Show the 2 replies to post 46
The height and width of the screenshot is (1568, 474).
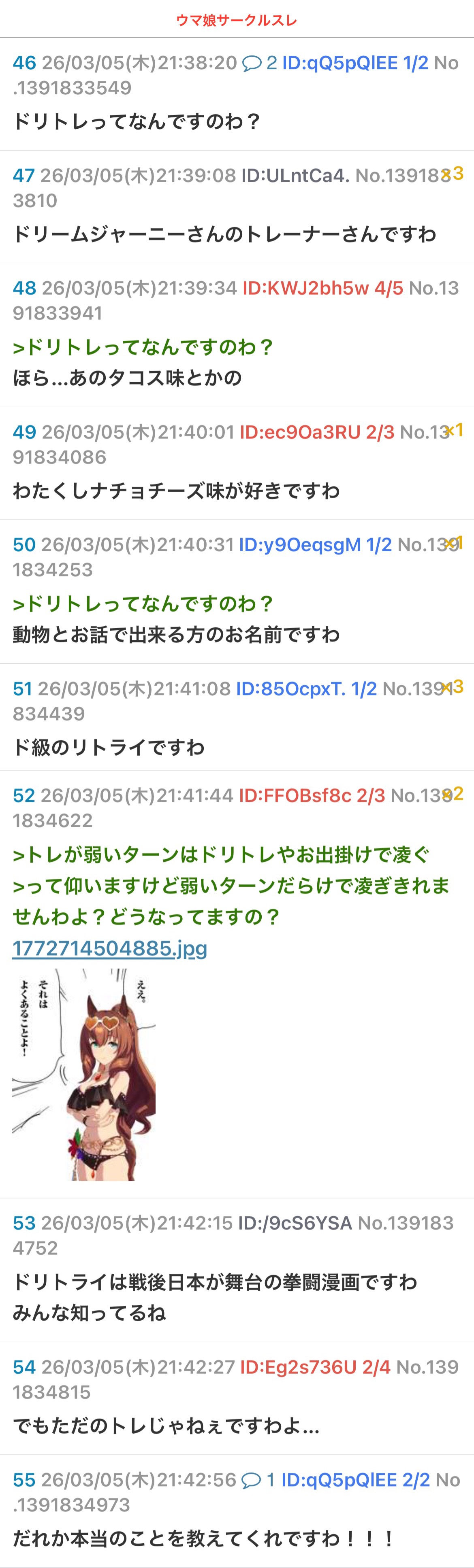point(260,63)
